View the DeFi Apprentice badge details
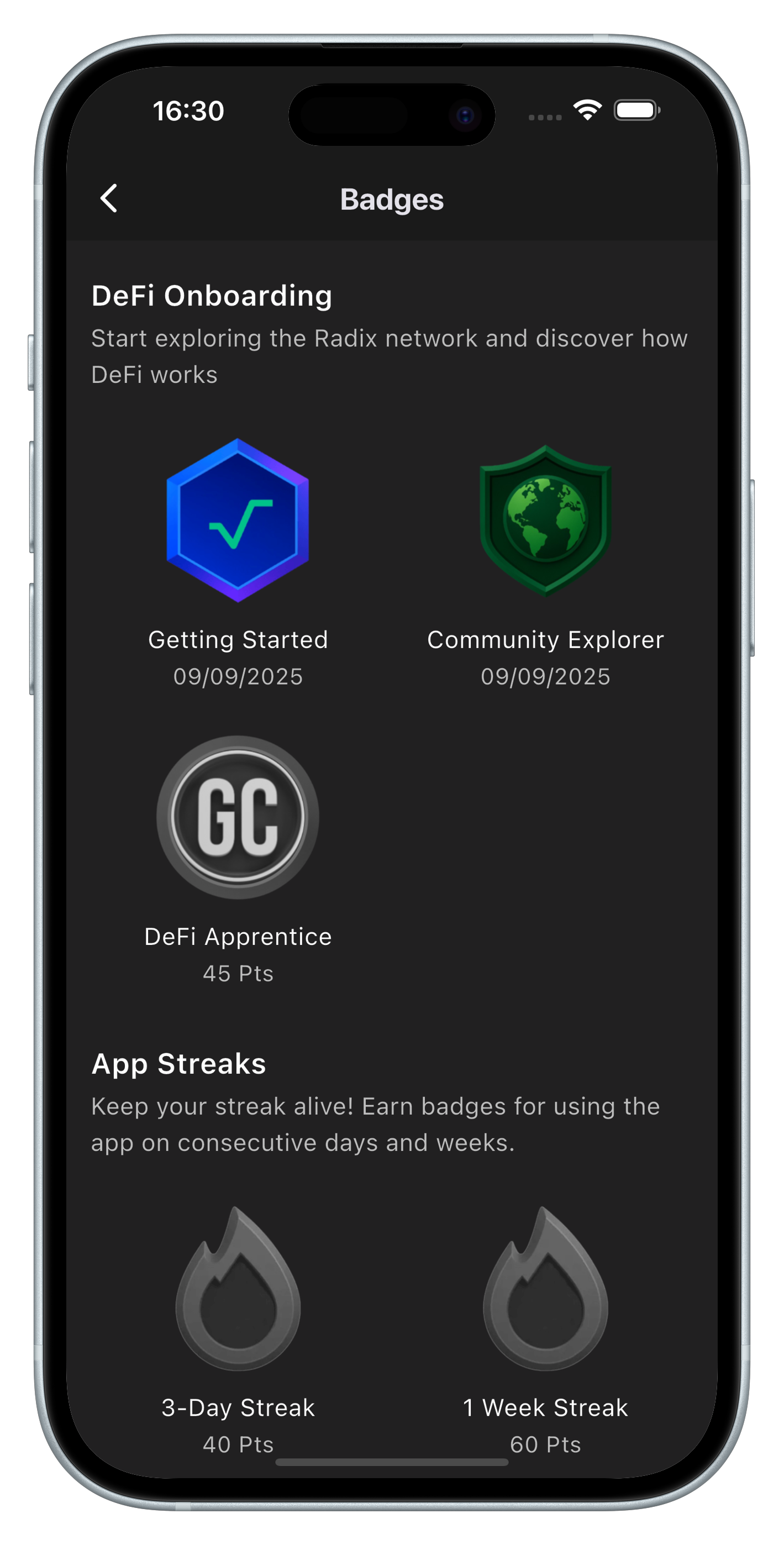 pyautogui.click(x=238, y=817)
